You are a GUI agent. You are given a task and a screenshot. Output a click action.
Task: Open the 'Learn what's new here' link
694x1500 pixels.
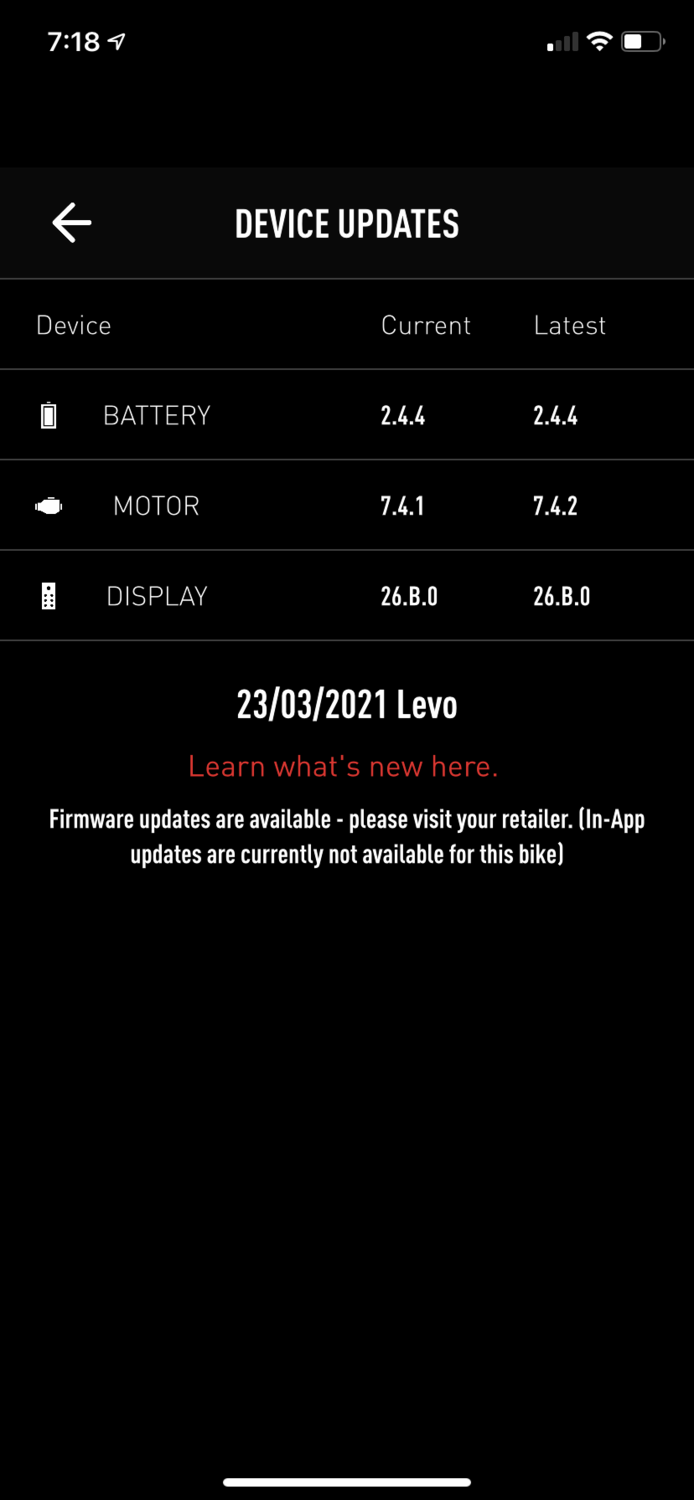click(x=343, y=767)
